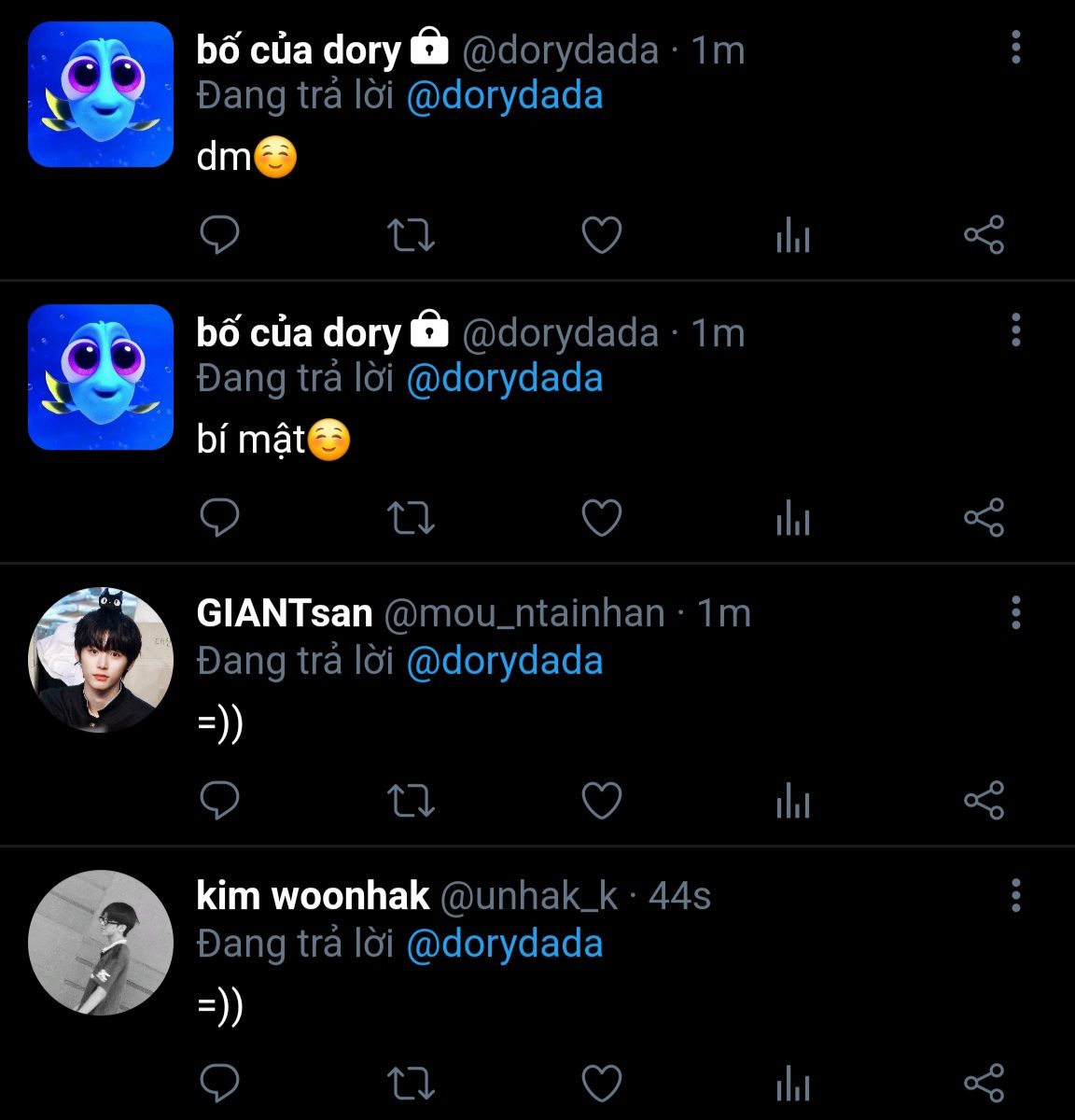Open @dorydada link in kim woonhak's reply
Image resolution: width=1075 pixels, height=1120 pixels.
(x=505, y=944)
